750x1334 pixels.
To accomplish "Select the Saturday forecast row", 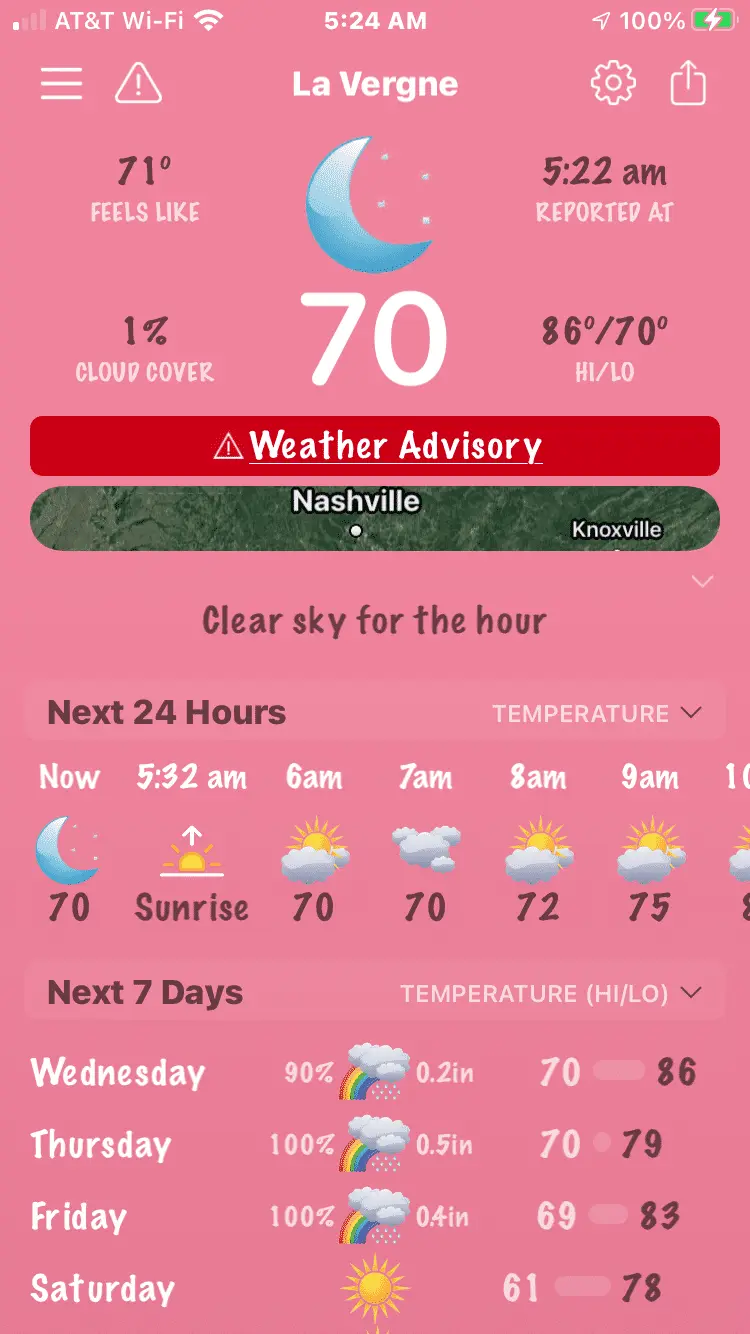I will [375, 1288].
